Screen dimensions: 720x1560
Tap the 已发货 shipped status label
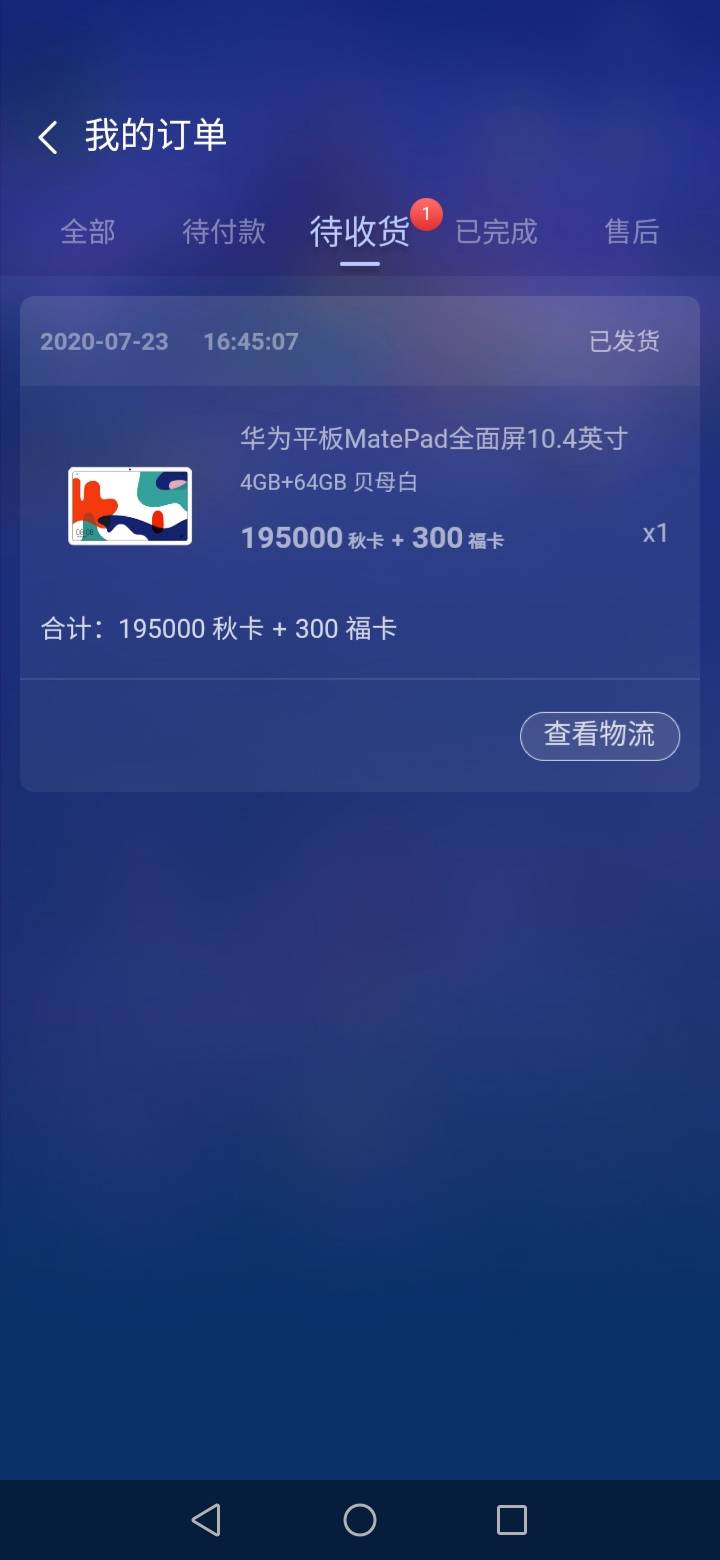[623, 341]
